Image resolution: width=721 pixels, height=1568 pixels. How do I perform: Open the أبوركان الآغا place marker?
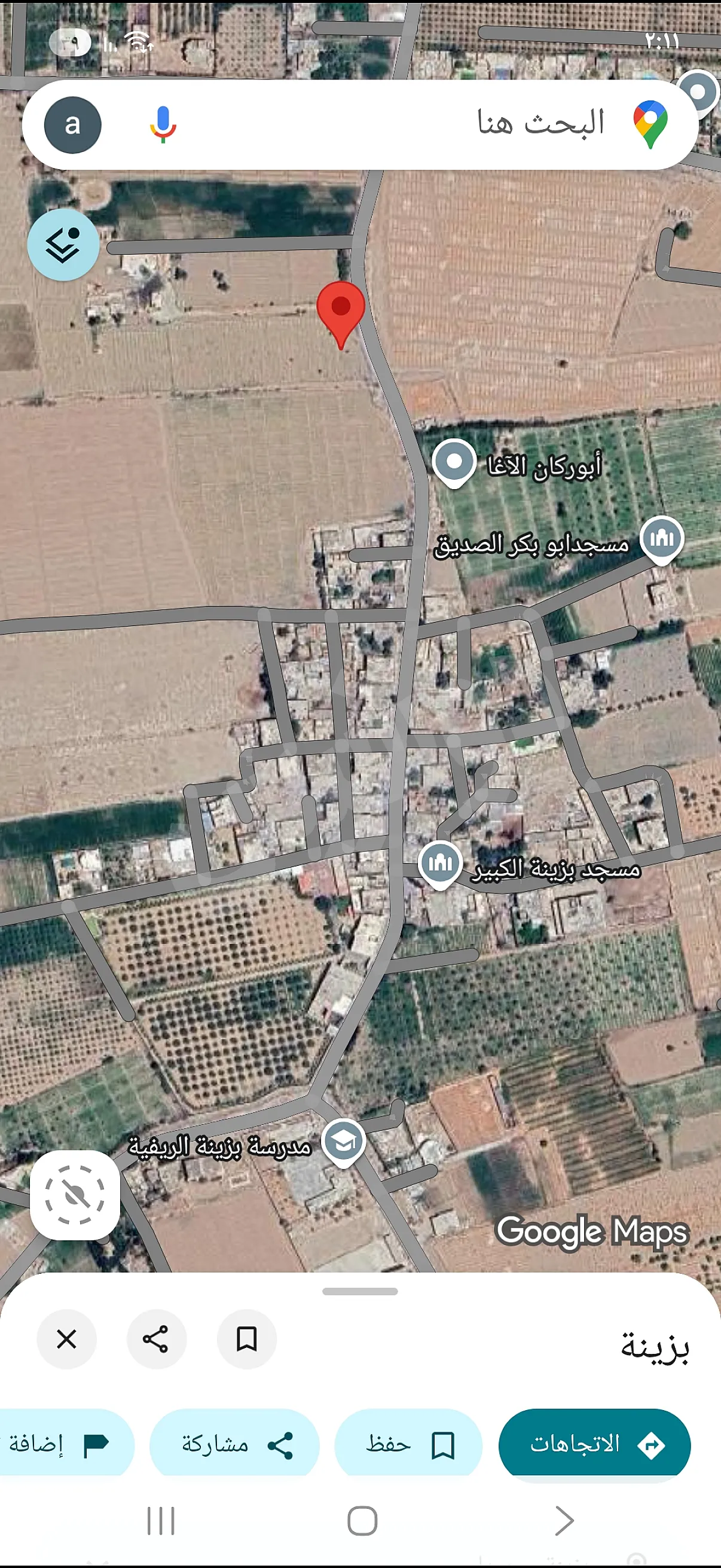(x=454, y=463)
